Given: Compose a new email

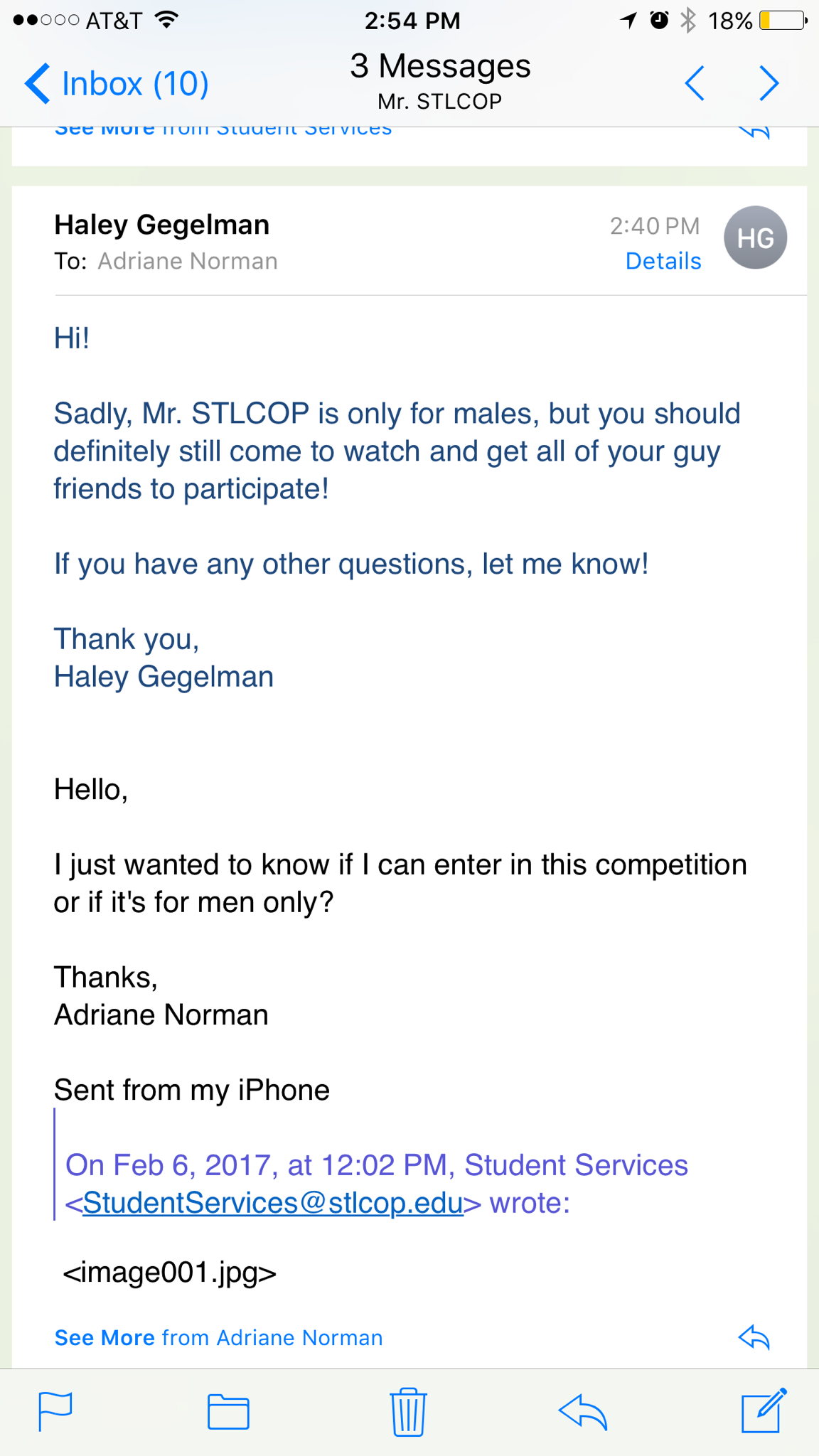Looking at the screenshot, I should click(763, 1411).
